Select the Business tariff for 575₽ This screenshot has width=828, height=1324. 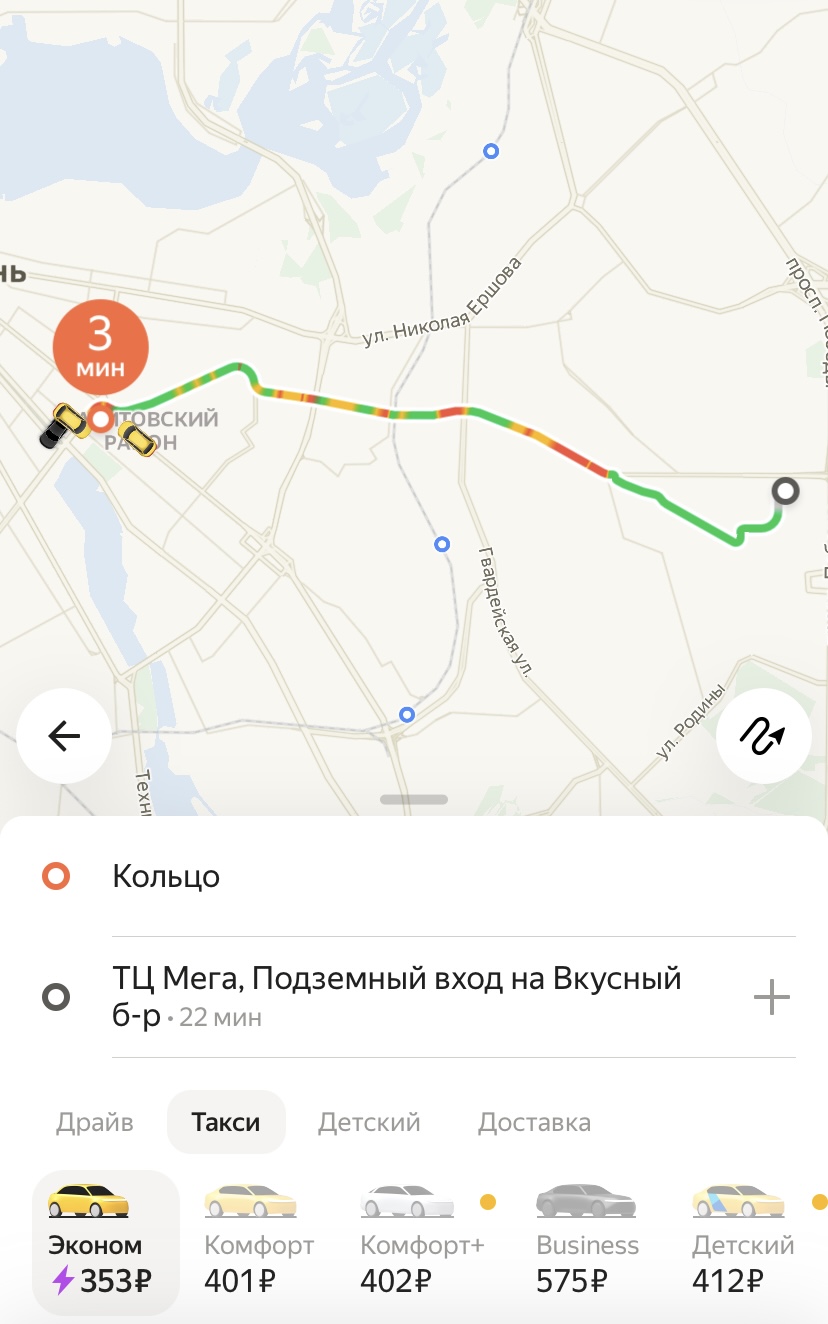click(x=587, y=1242)
